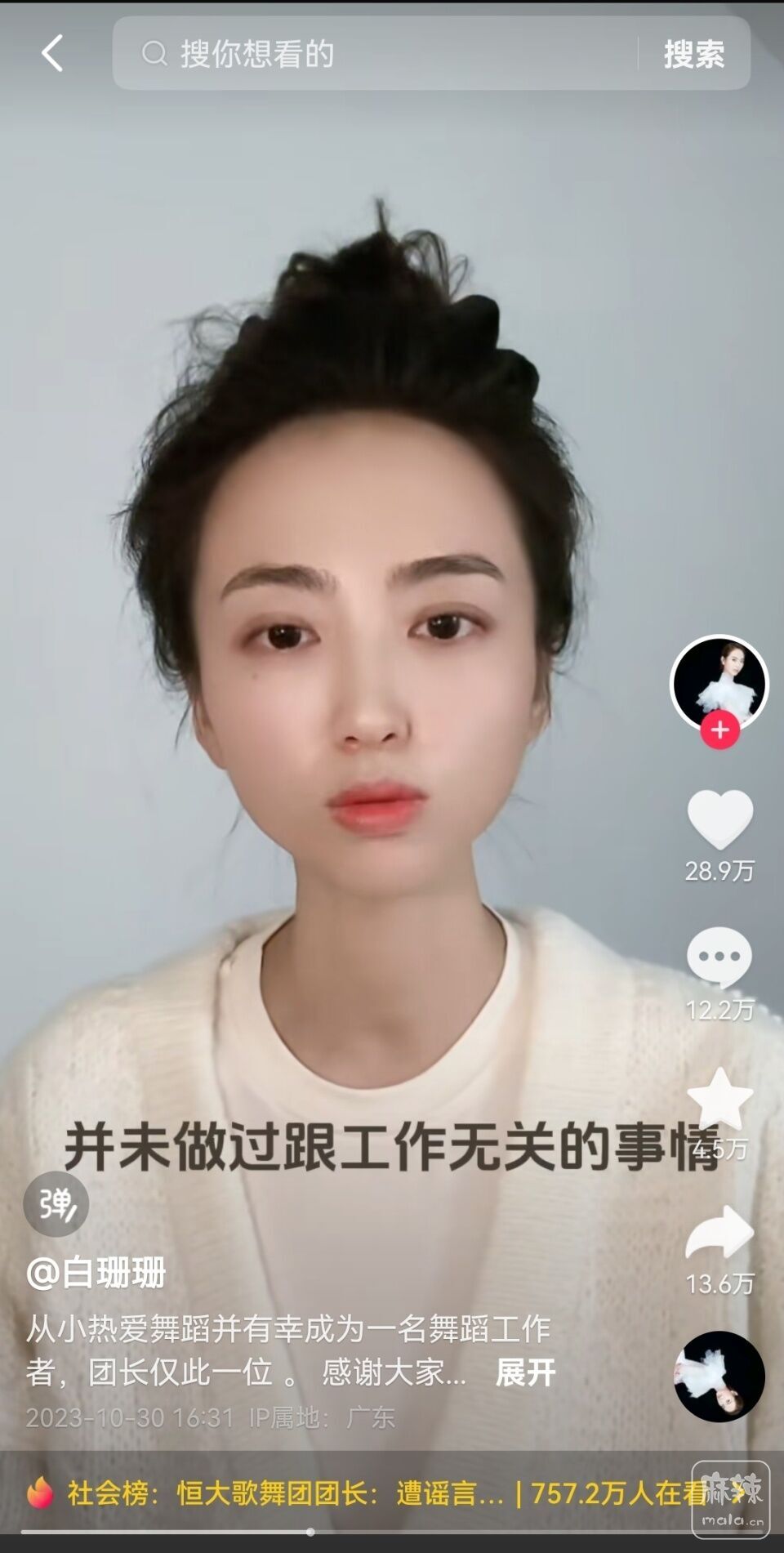Screen dimensions: 784x1553
Task: Open the @白珊珊 username link
Action: 96,1273
